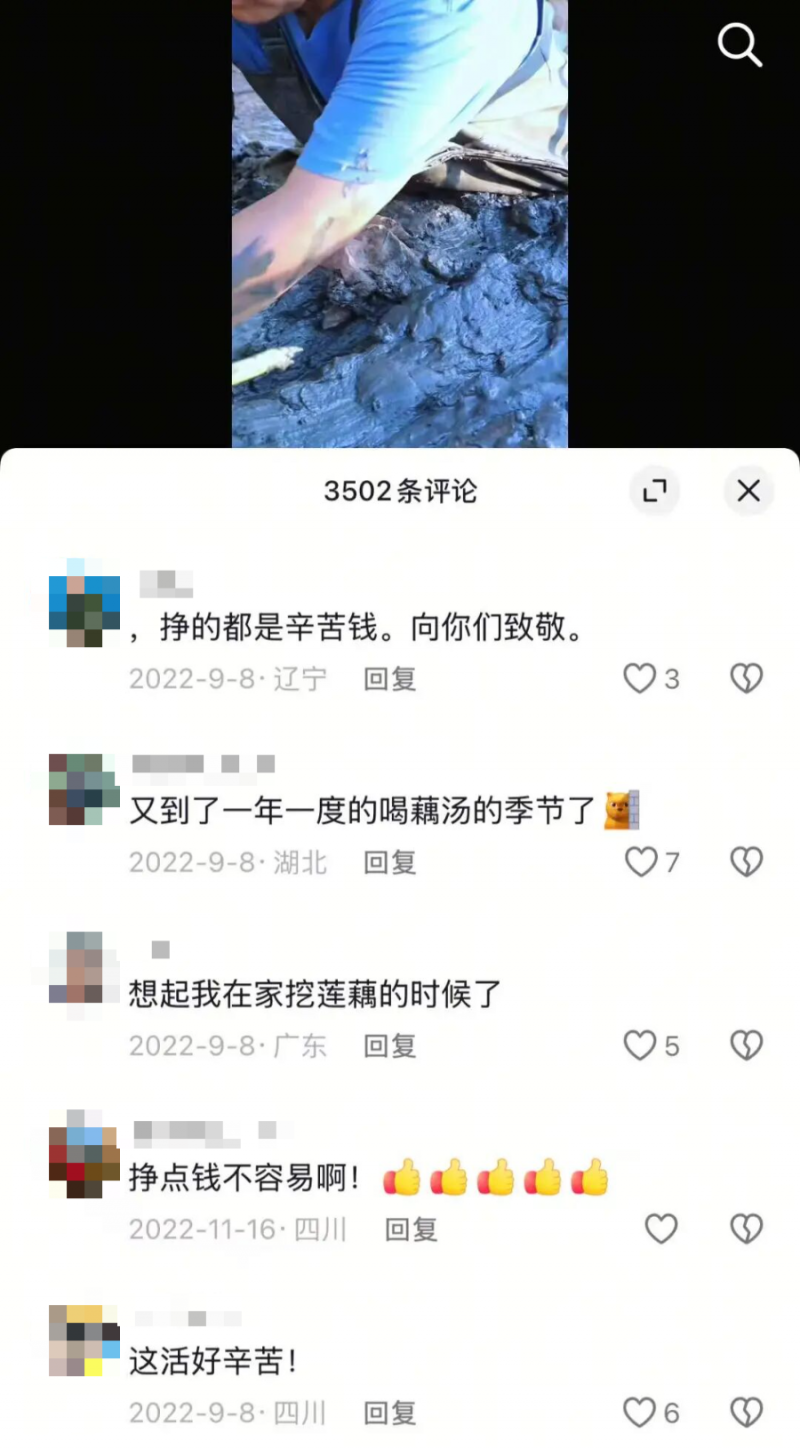
Task: Reply to the 这活好辛苦 comment
Action: coord(389,1412)
